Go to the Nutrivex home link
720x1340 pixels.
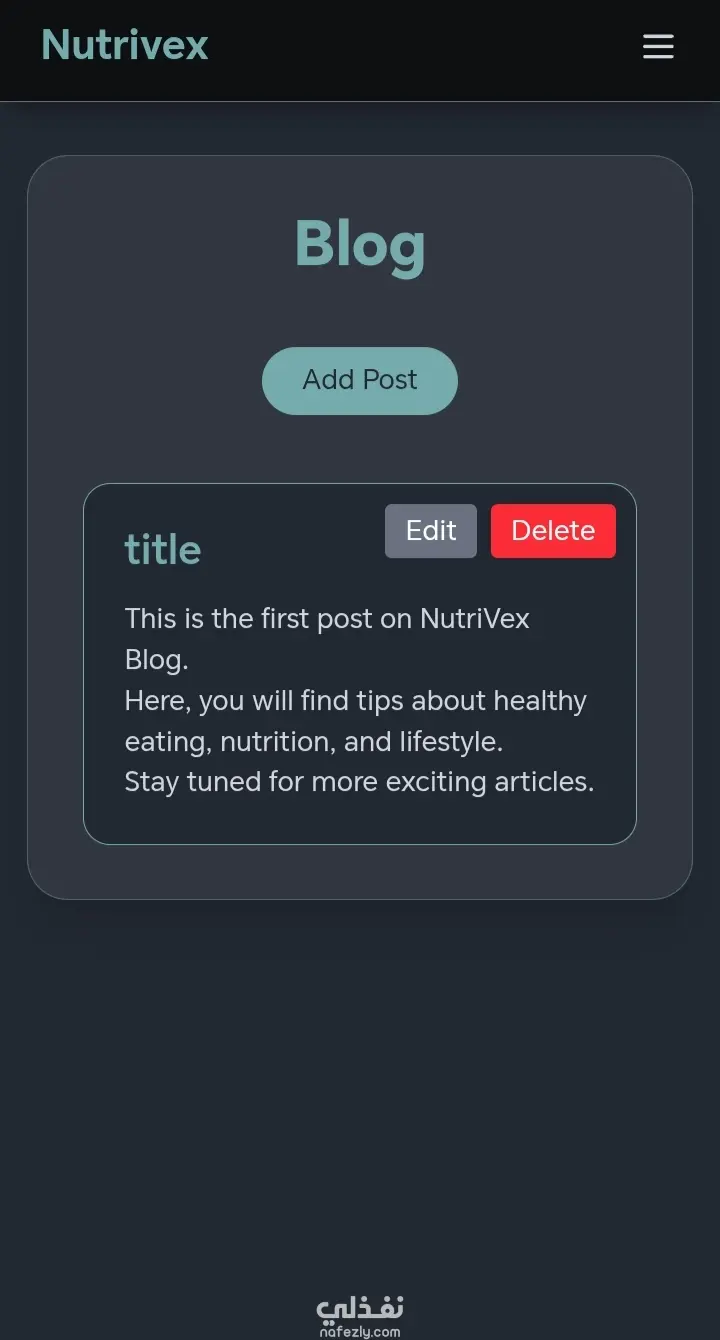point(125,45)
